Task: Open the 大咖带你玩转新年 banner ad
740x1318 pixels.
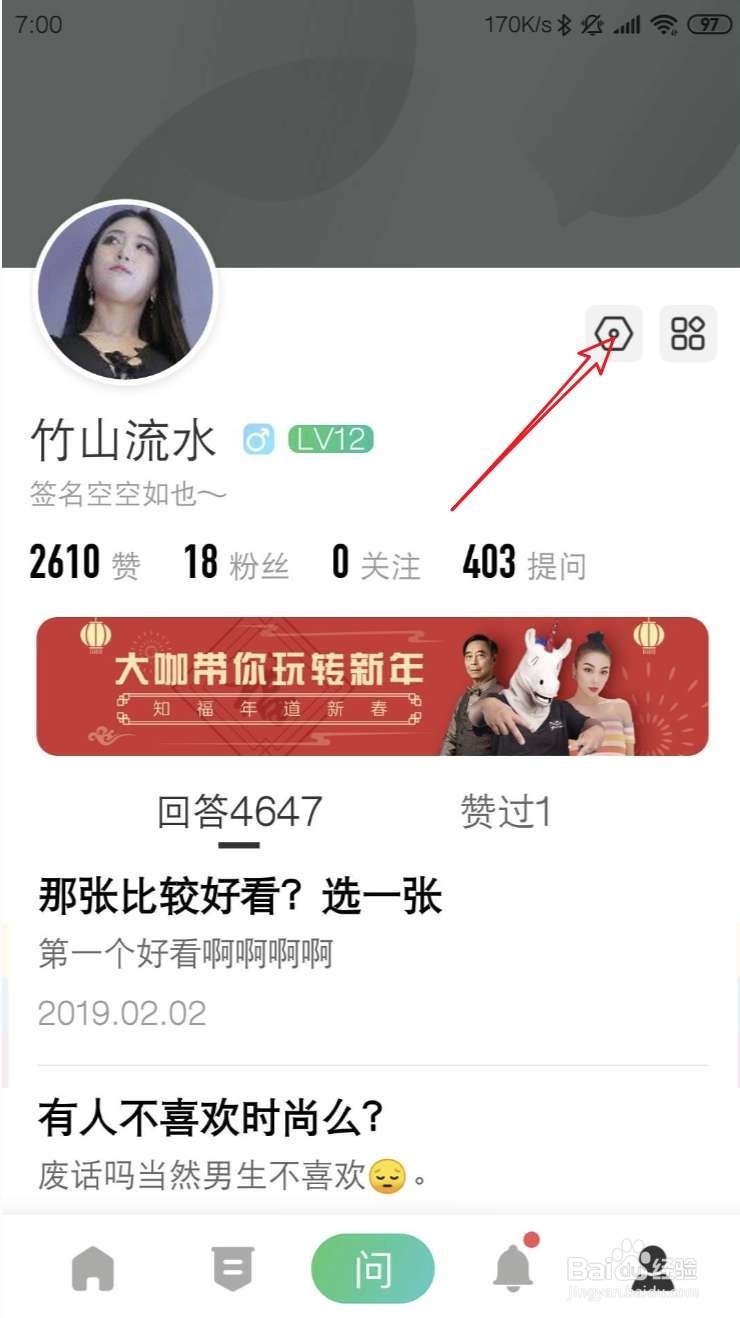Action: coord(370,687)
